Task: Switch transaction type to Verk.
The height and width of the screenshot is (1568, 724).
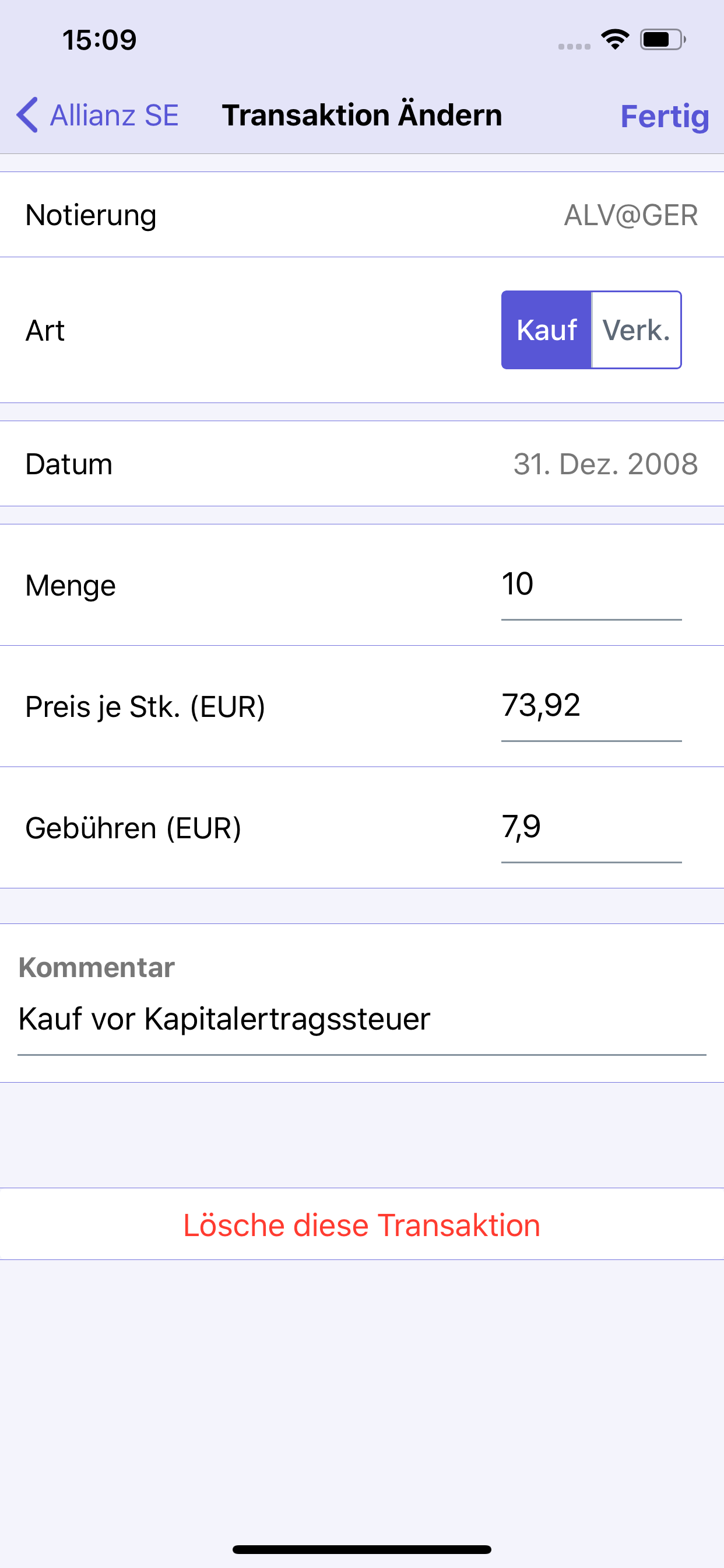Action: [637, 330]
